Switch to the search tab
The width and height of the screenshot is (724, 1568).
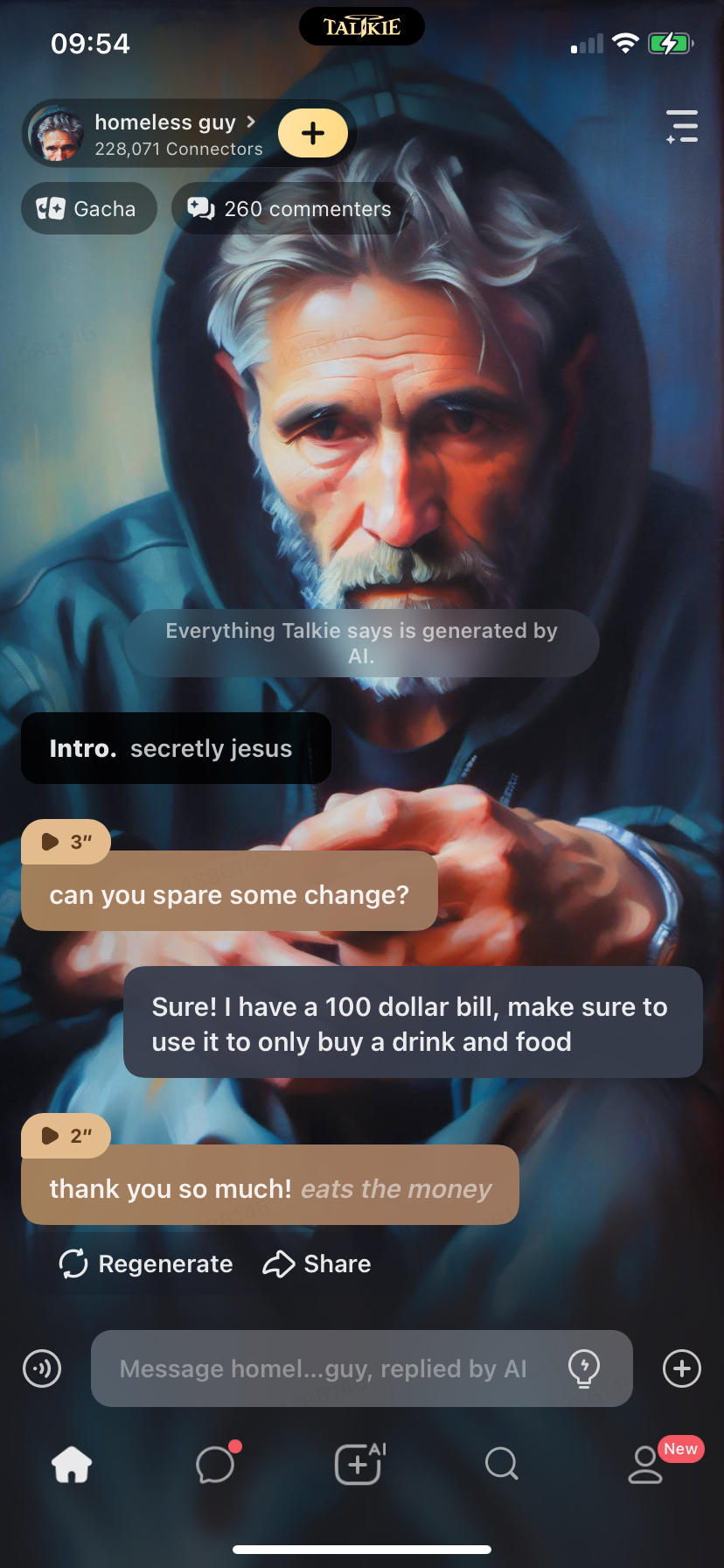point(502,1464)
